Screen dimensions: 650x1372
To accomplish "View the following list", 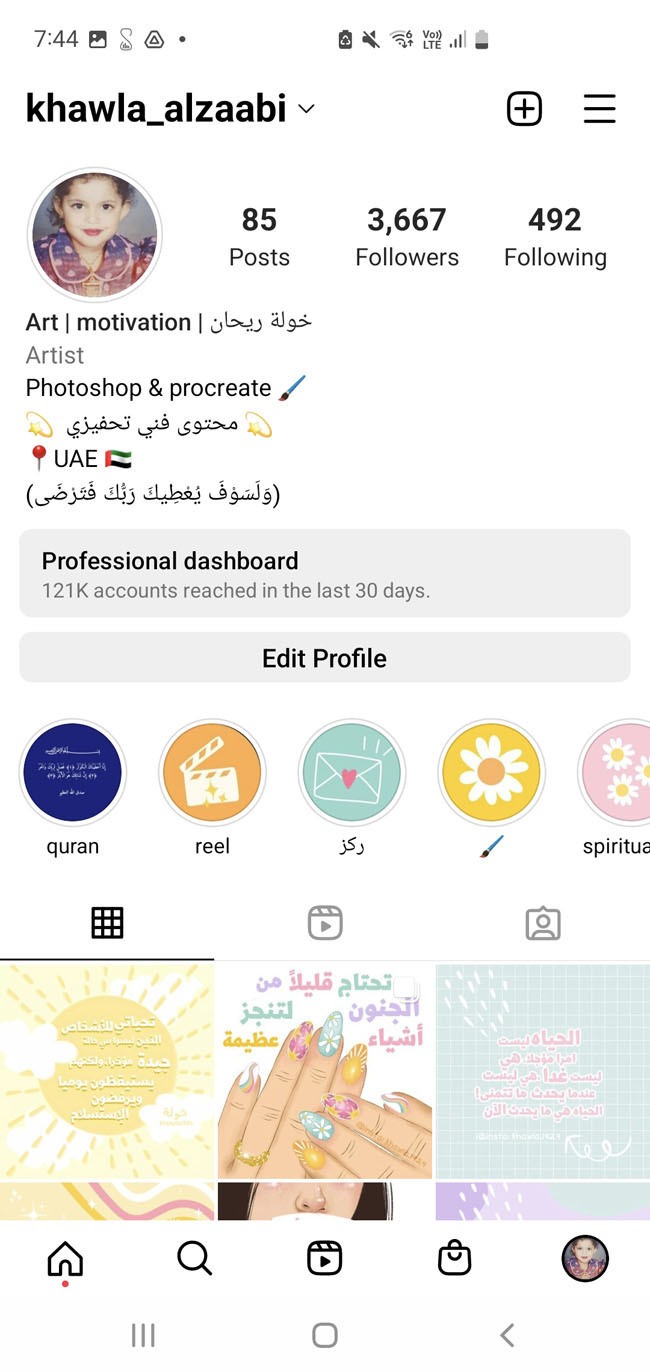I will tap(555, 237).
